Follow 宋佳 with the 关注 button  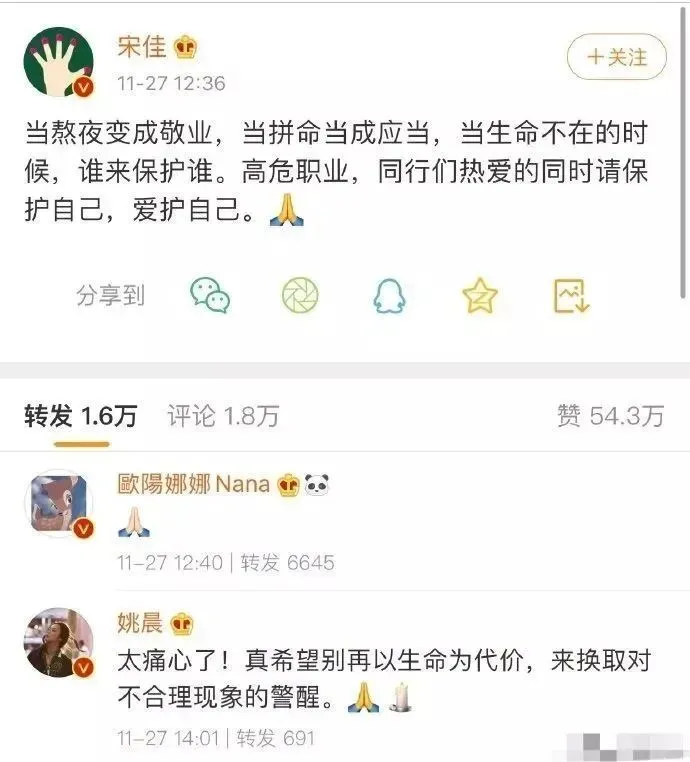tap(616, 57)
